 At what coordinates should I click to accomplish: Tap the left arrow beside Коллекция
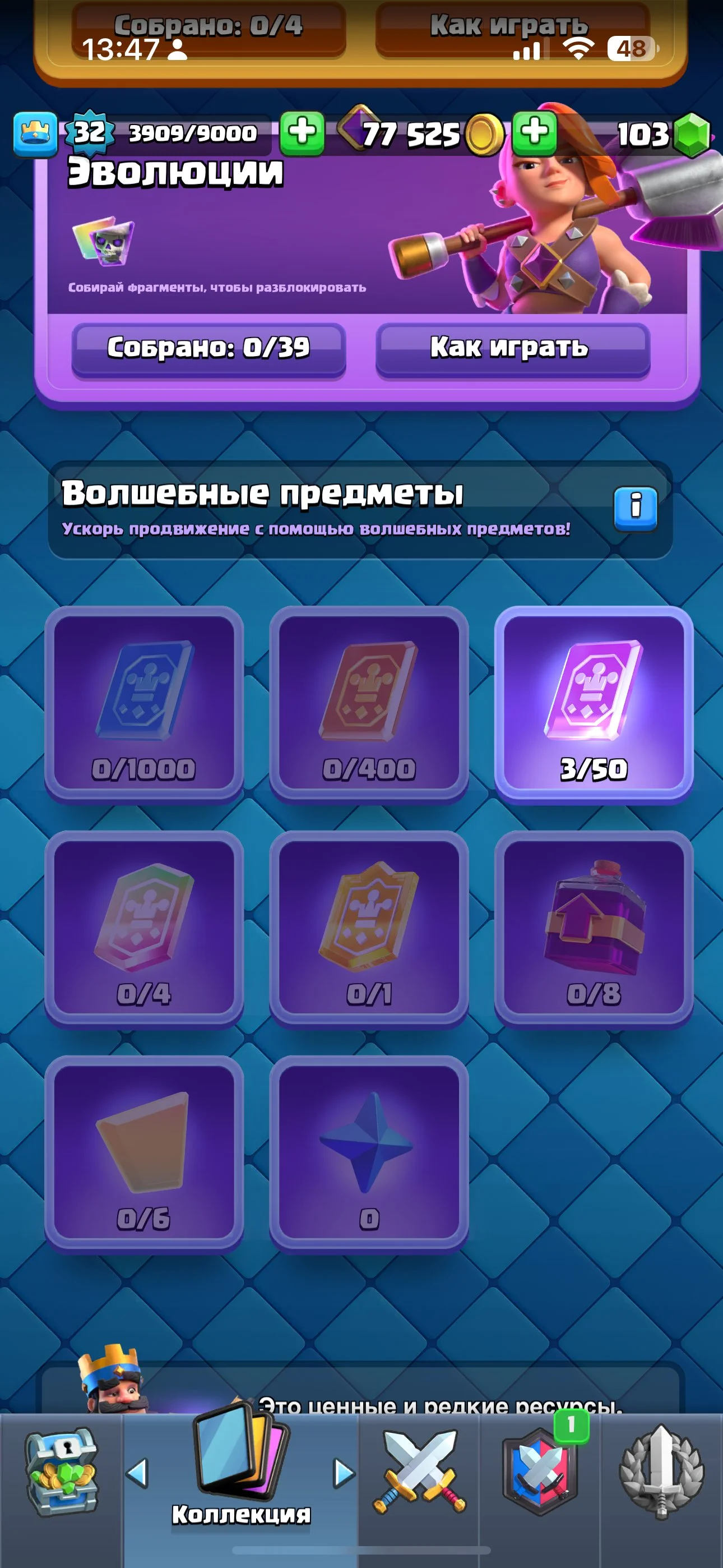tap(137, 1473)
